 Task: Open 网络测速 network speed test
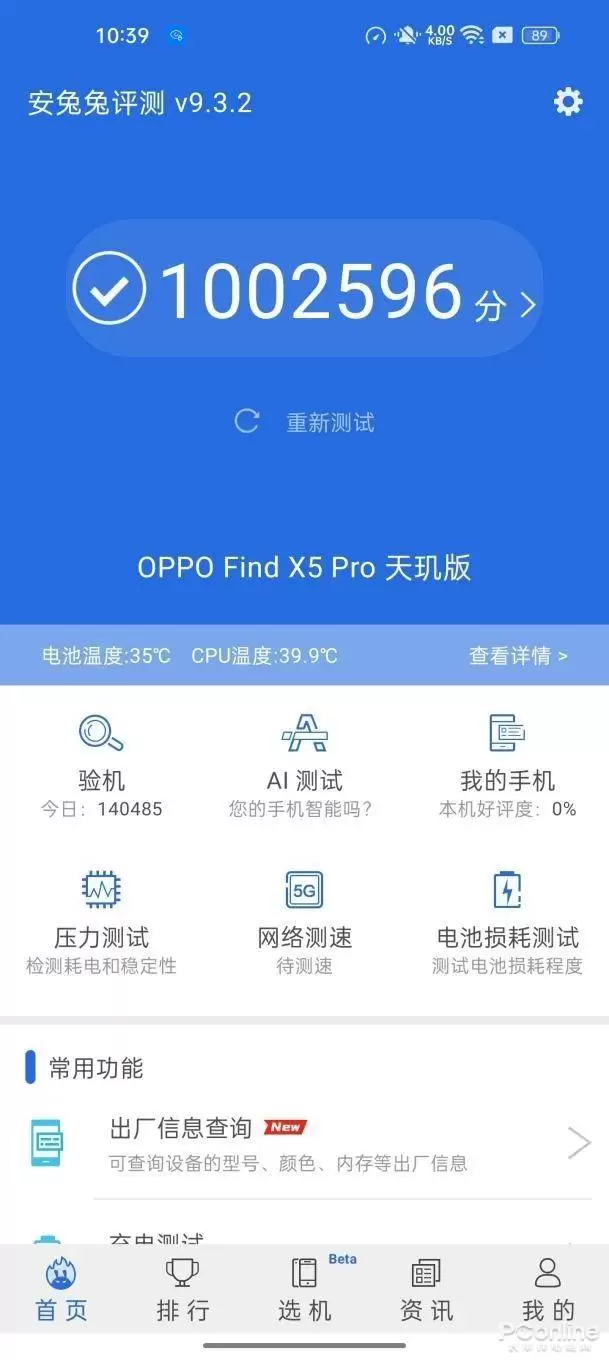coord(304,922)
